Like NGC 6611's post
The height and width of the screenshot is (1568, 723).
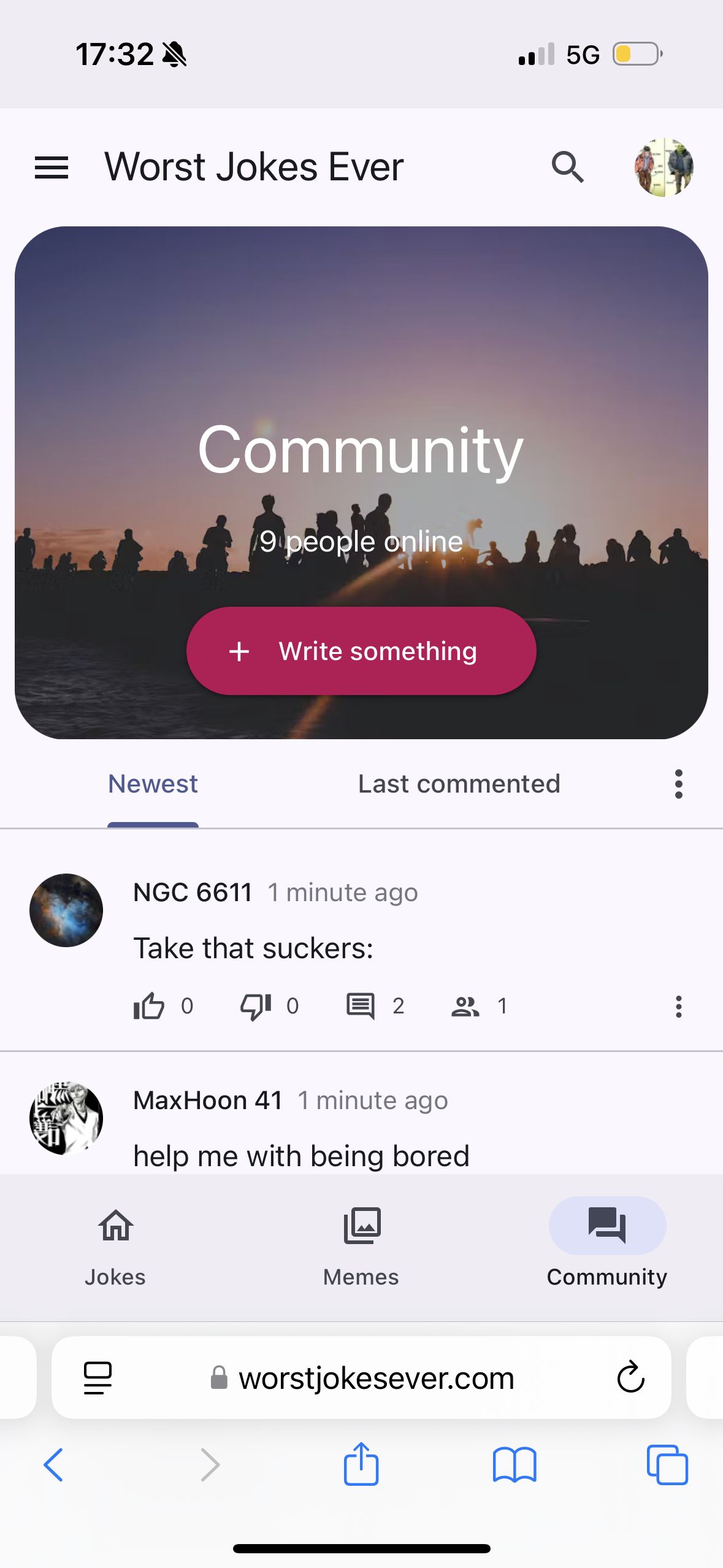(149, 1006)
